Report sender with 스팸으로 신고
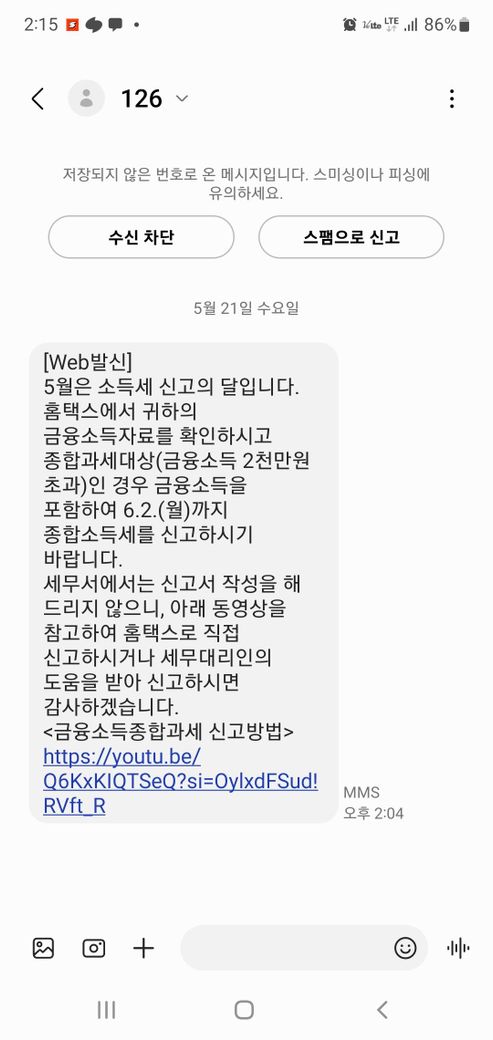Image resolution: width=493 pixels, height=1040 pixels. pos(351,237)
